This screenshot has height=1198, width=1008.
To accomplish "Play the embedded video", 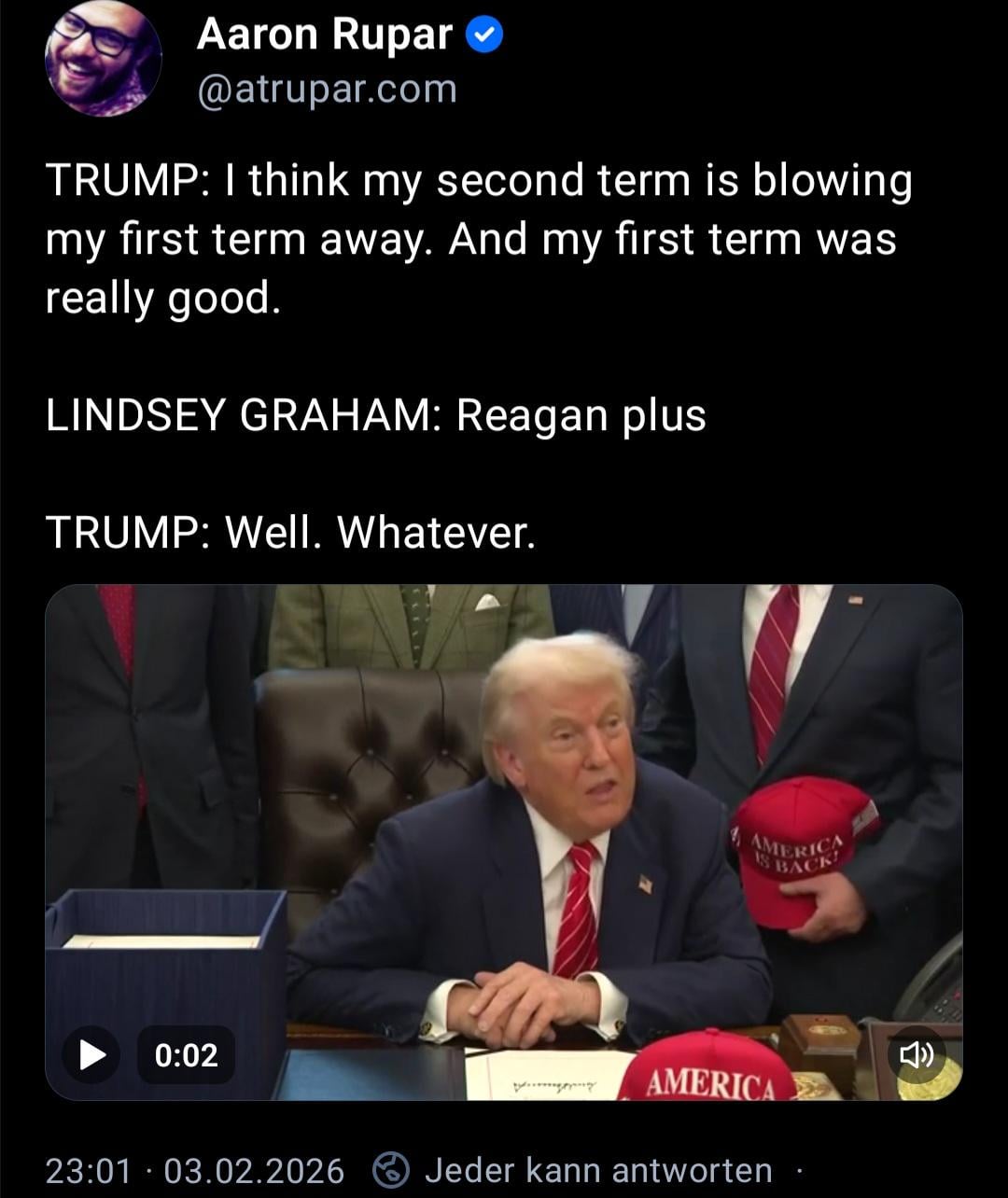I will [x=91, y=1054].
